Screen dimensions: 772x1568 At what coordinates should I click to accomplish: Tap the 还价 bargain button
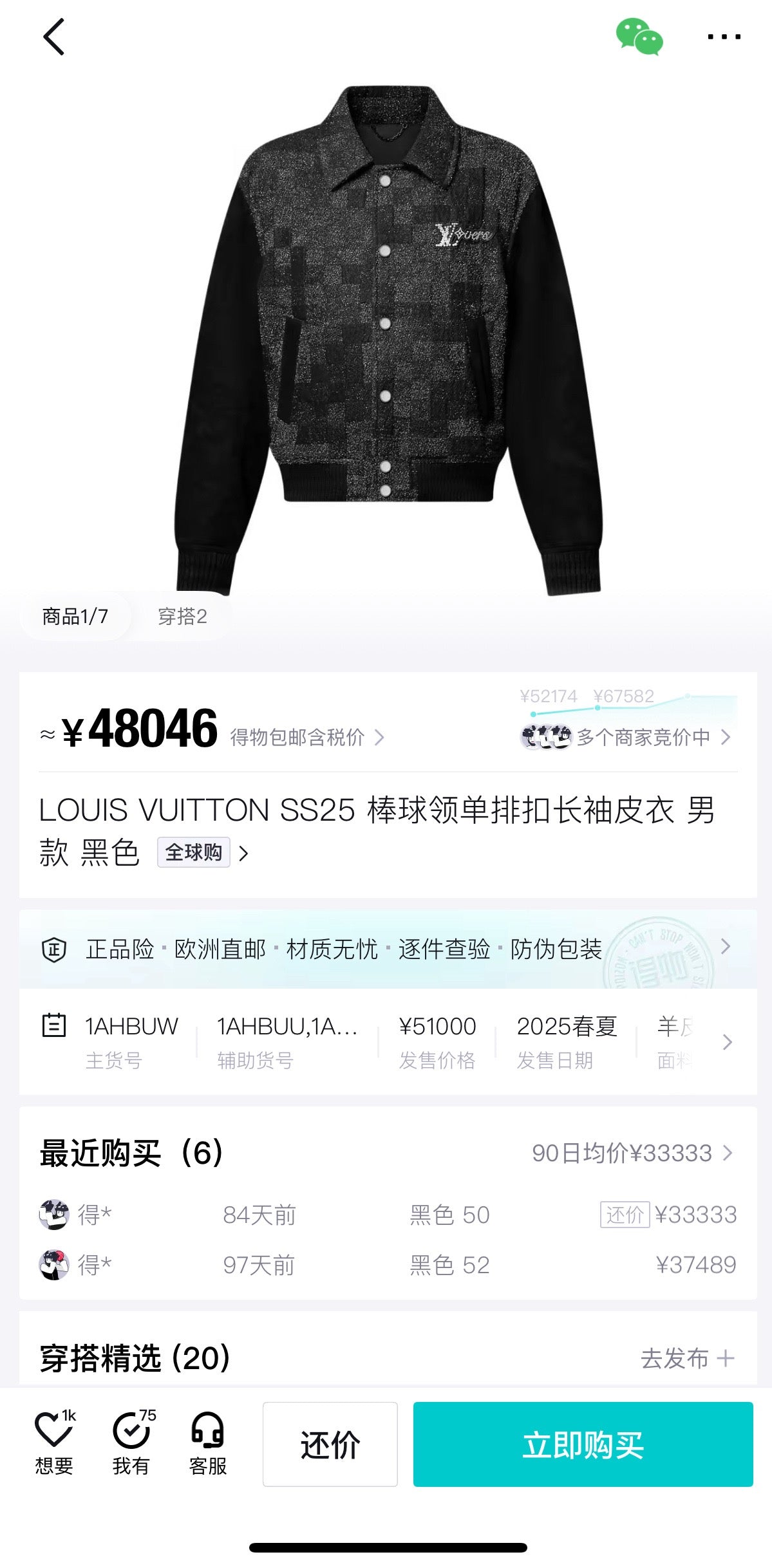pyautogui.click(x=330, y=1444)
